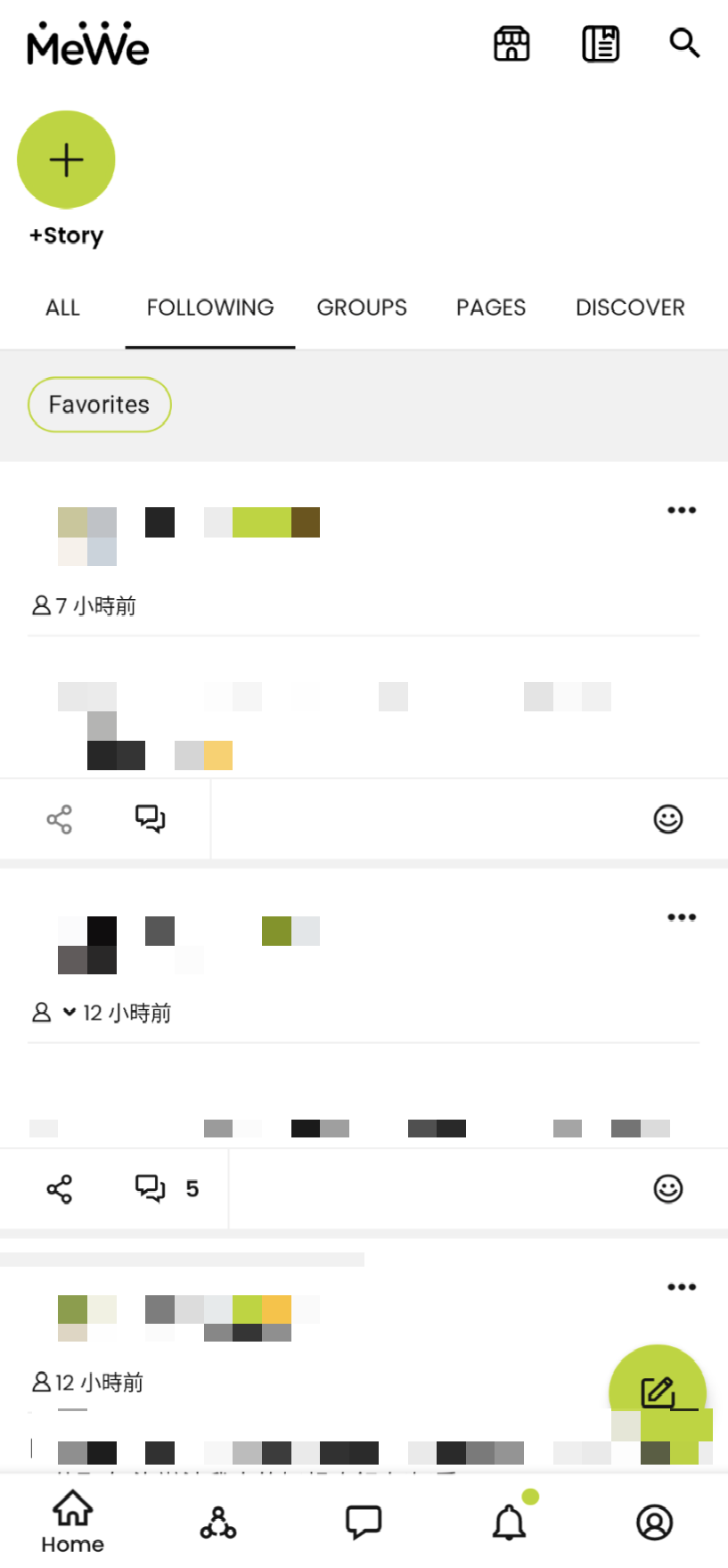Switch to the ALL tab
Screen dimensions: 728x1568
62,308
